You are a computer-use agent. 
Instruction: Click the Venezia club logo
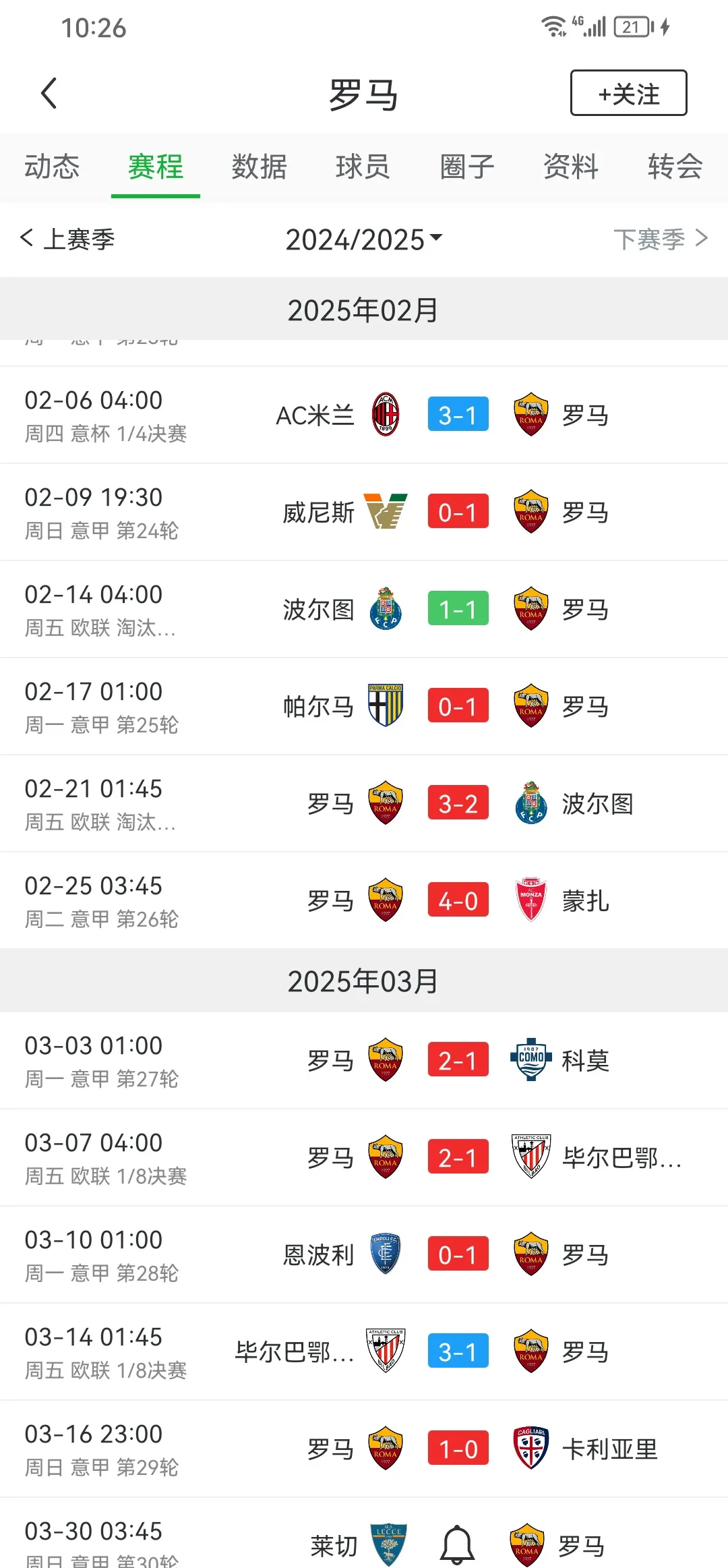pyautogui.click(x=384, y=511)
